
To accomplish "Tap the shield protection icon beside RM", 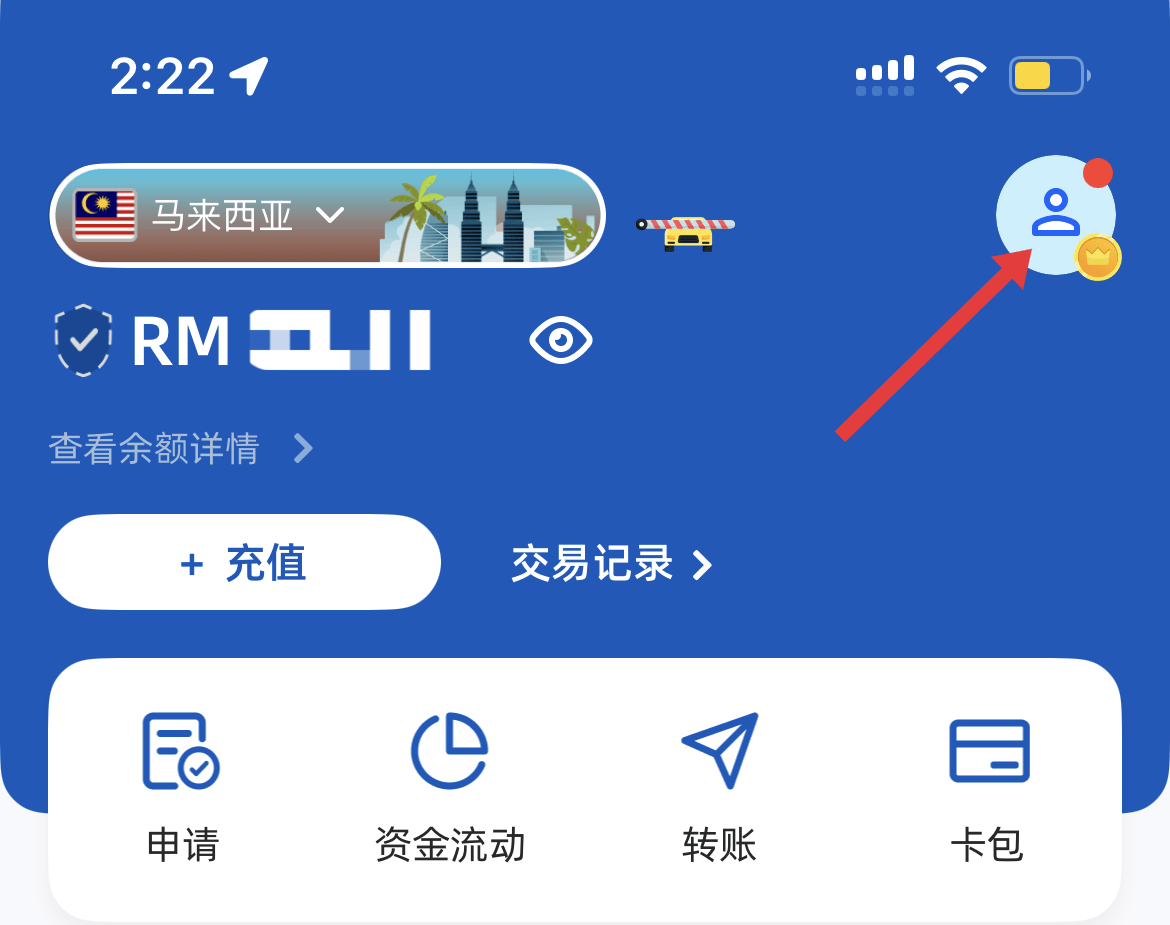I will (82, 340).
